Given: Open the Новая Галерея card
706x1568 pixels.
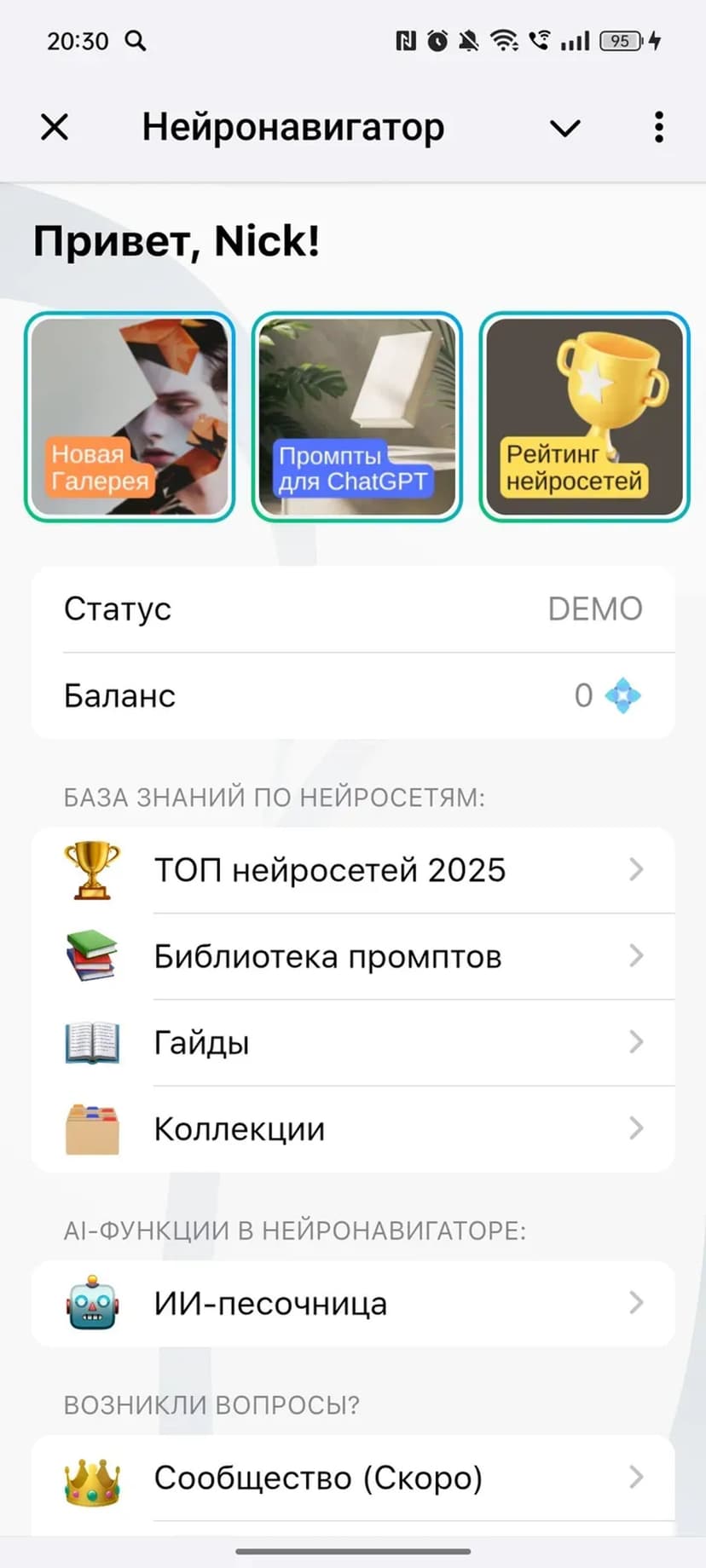Looking at the screenshot, I should tap(130, 417).
